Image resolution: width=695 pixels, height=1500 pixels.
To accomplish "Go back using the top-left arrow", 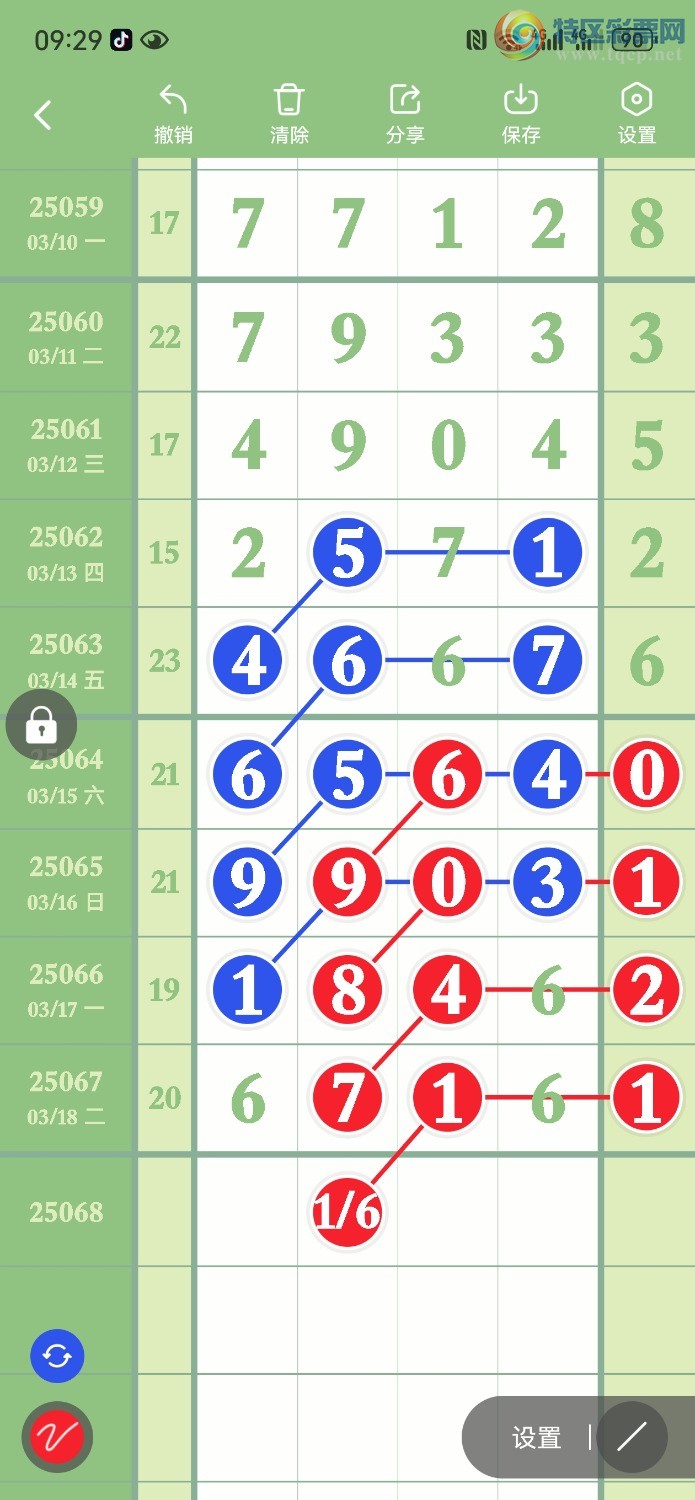I will (x=42, y=116).
